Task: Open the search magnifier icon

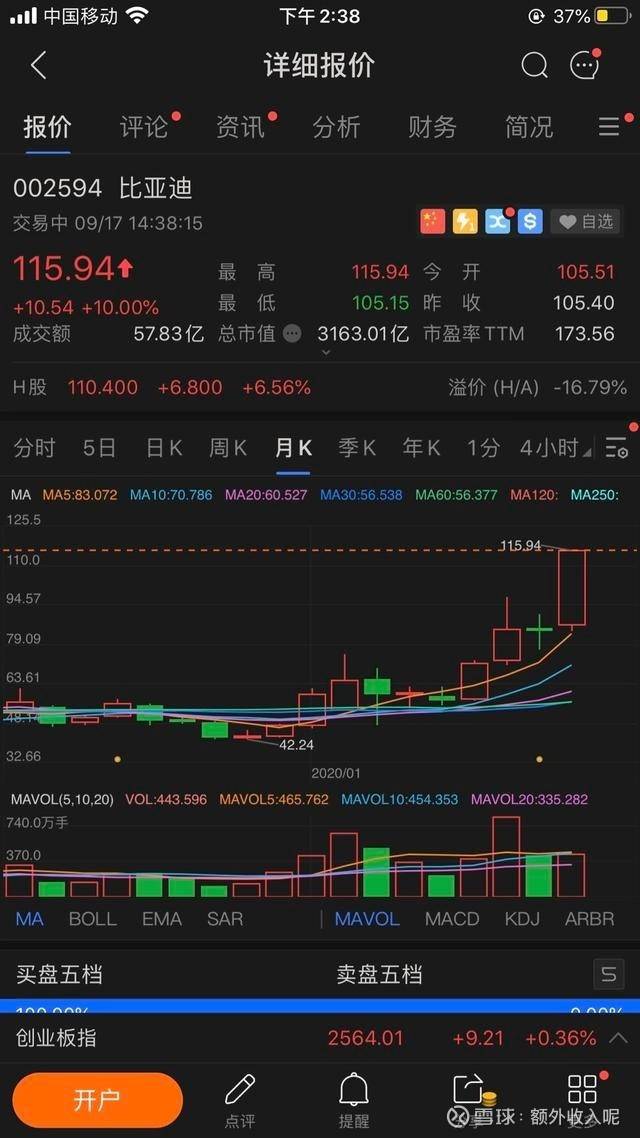Action: coord(534,66)
